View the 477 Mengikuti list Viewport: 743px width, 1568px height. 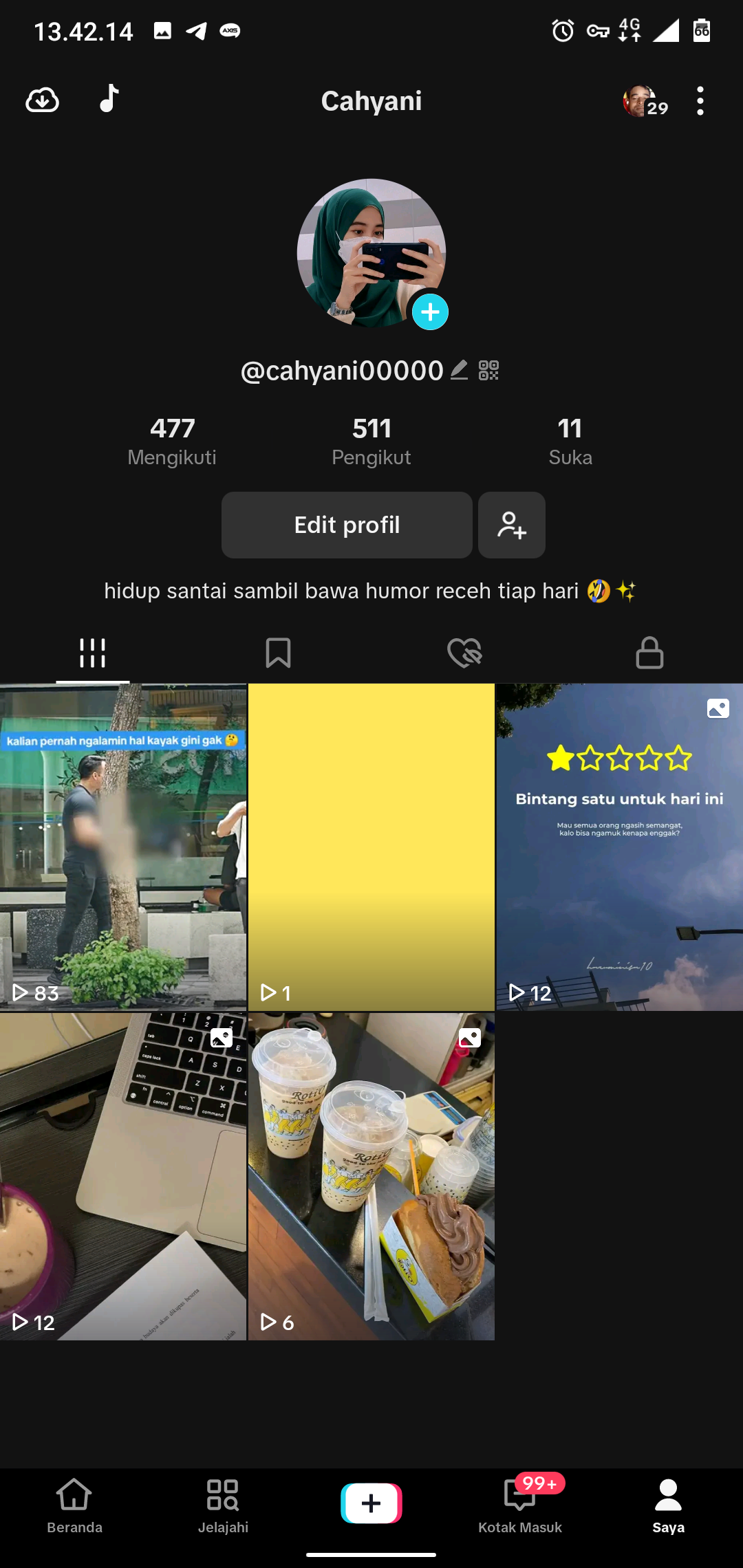pyautogui.click(x=172, y=442)
